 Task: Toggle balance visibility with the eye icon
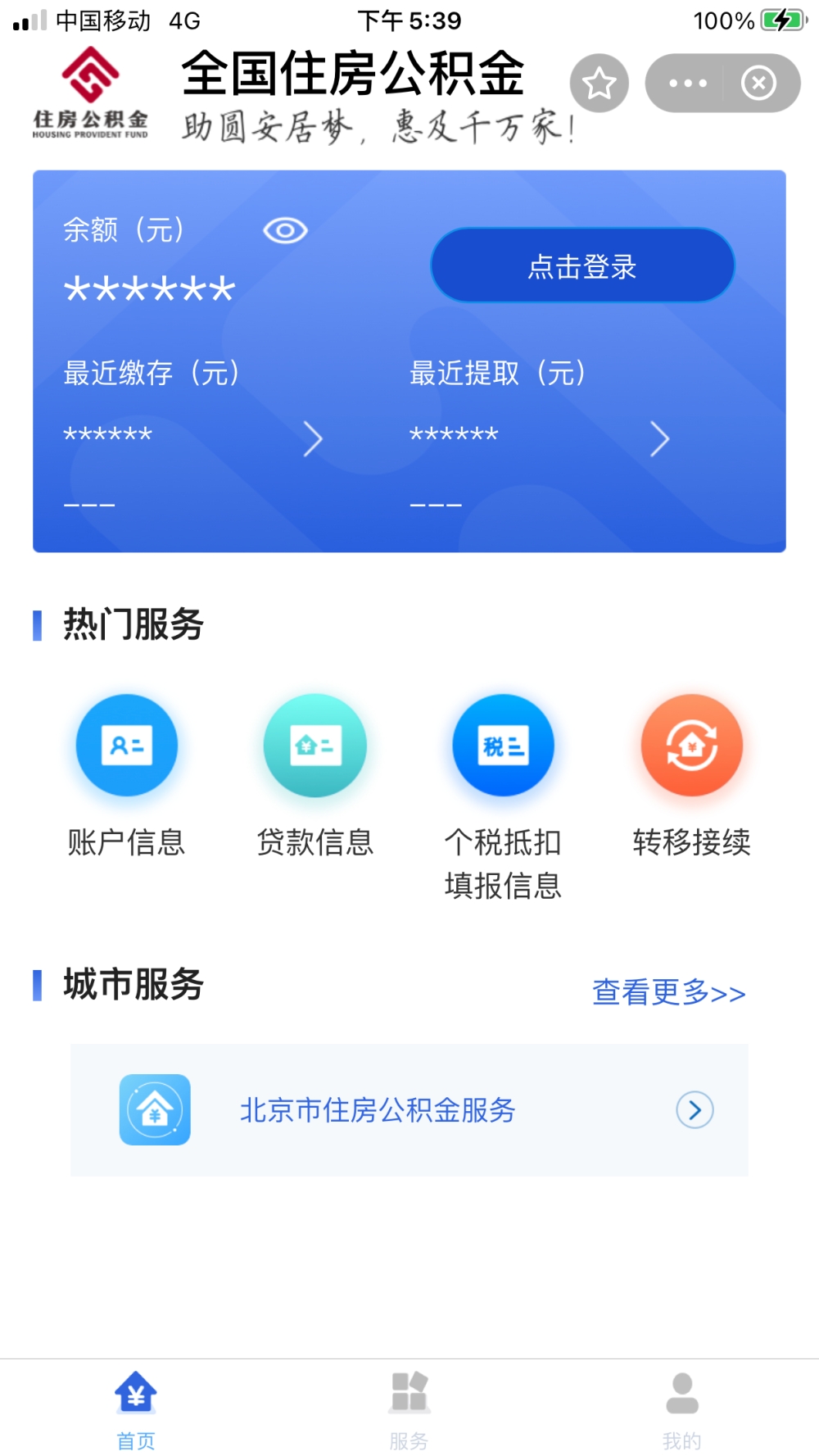pos(285,231)
